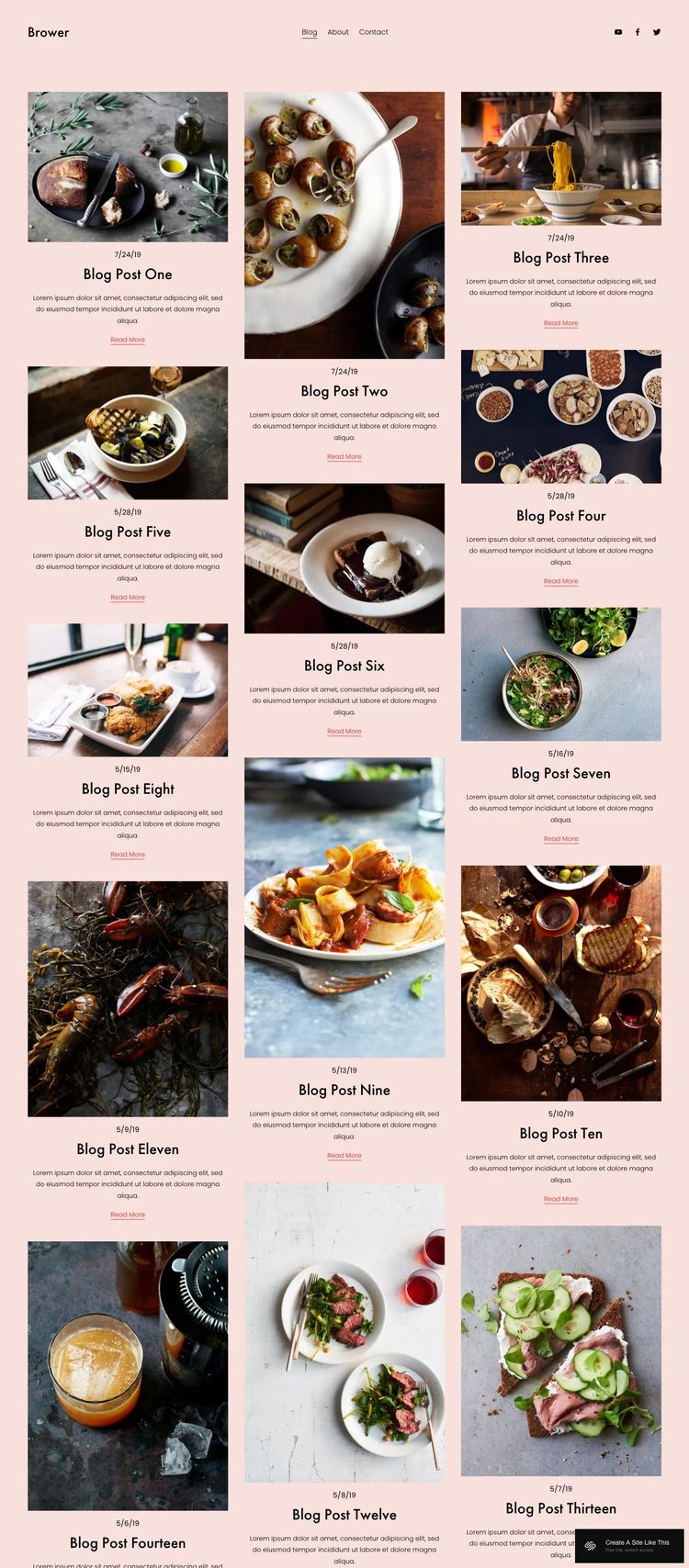Read more of Blog Post One
The width and height of the screenshot is (689, 1568).
point(128,340)
